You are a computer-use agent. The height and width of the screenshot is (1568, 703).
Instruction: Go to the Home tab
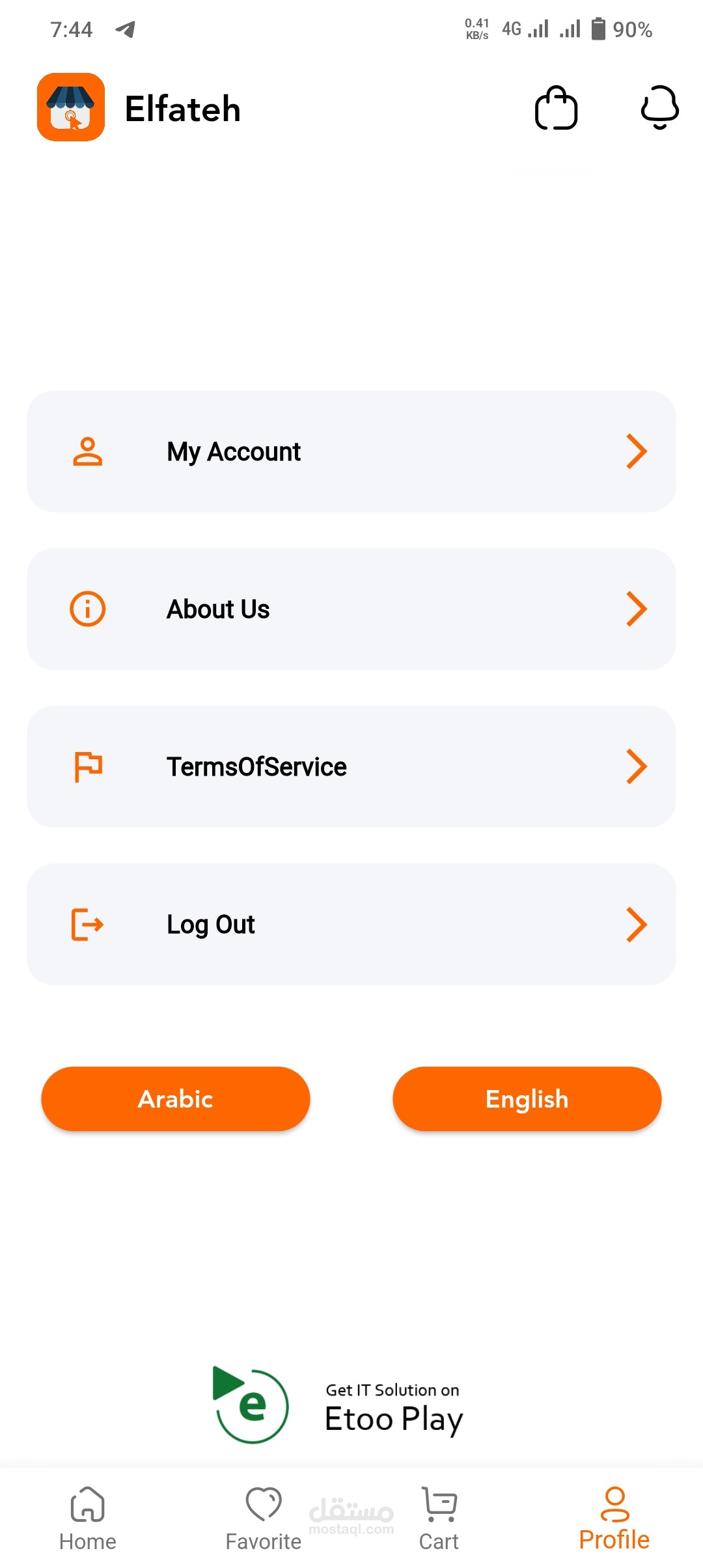click(88, 1518)
